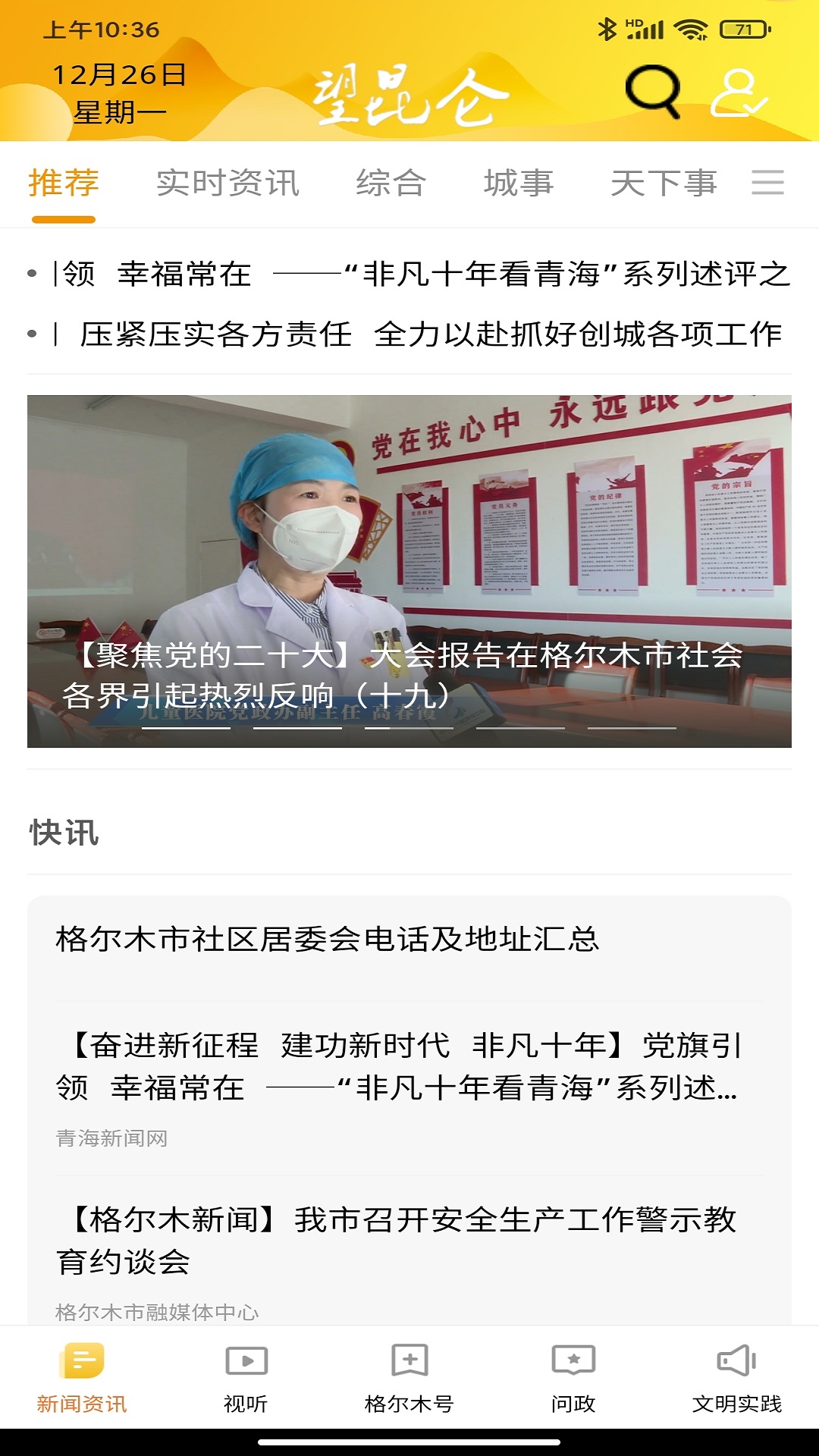Open the user profile icon

pyautogui.click(x=739, y=94)
